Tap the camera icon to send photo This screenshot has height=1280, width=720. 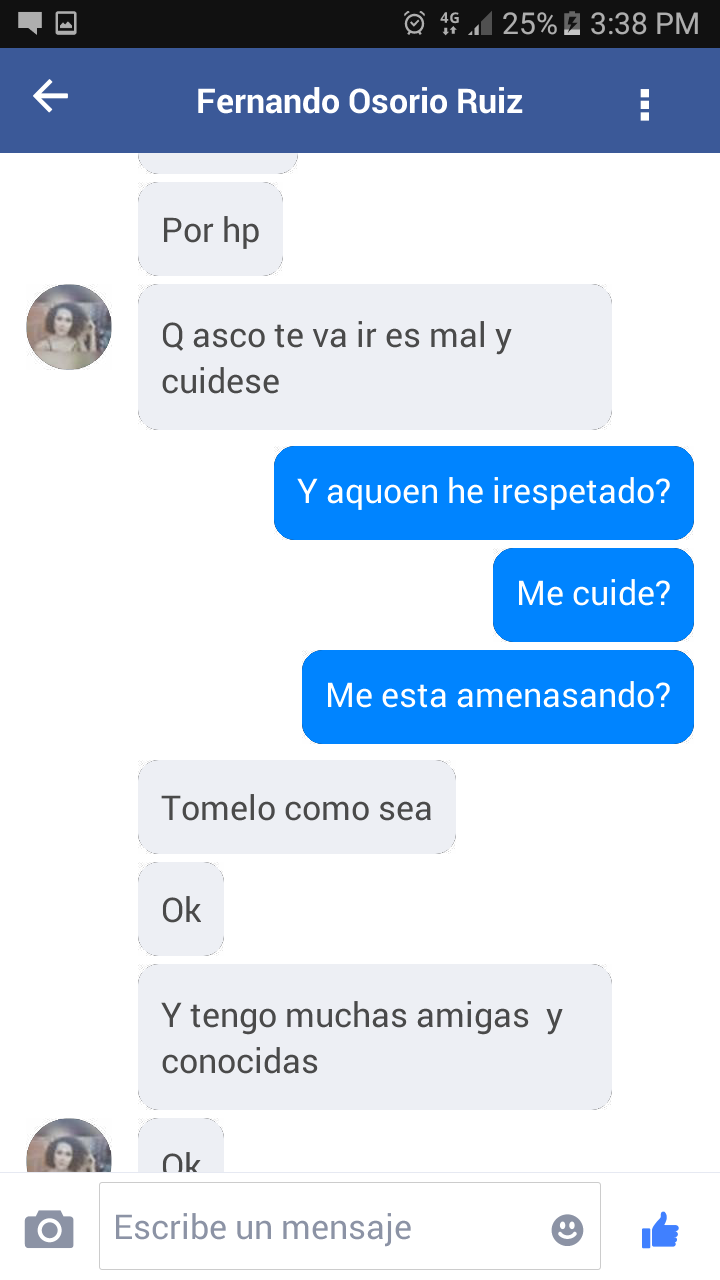click(x=49, y=1229)
